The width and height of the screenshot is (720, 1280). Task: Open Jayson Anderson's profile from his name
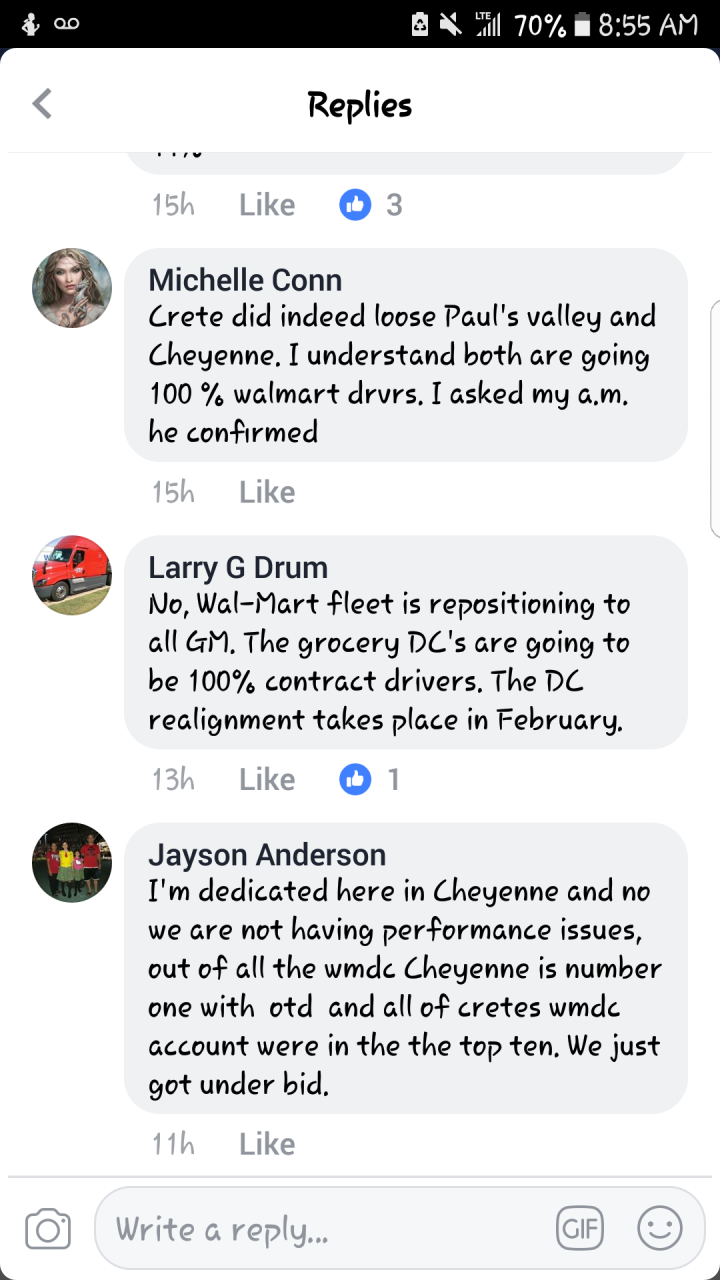tap(267, 855)
